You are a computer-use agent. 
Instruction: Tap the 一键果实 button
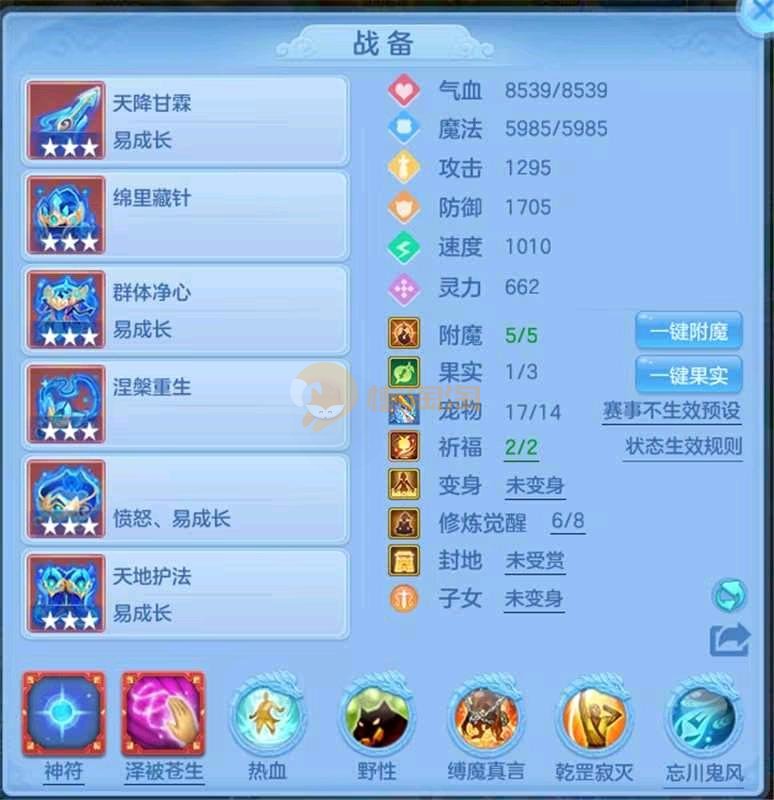(688, 375)
